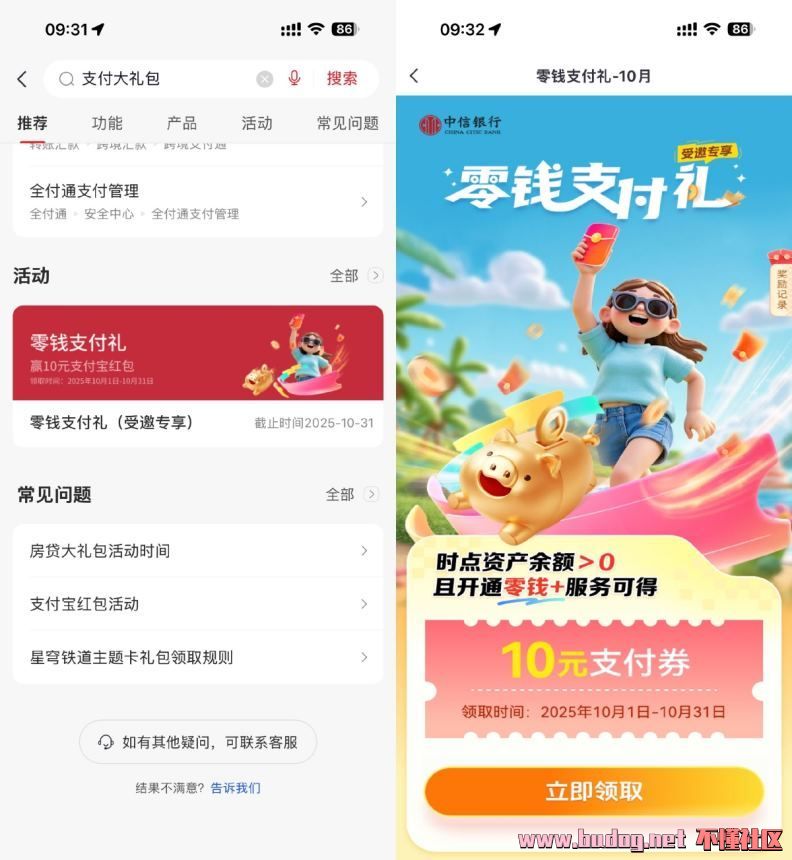
Task: Switch to the 产品 tab
Action: [181, 123]
